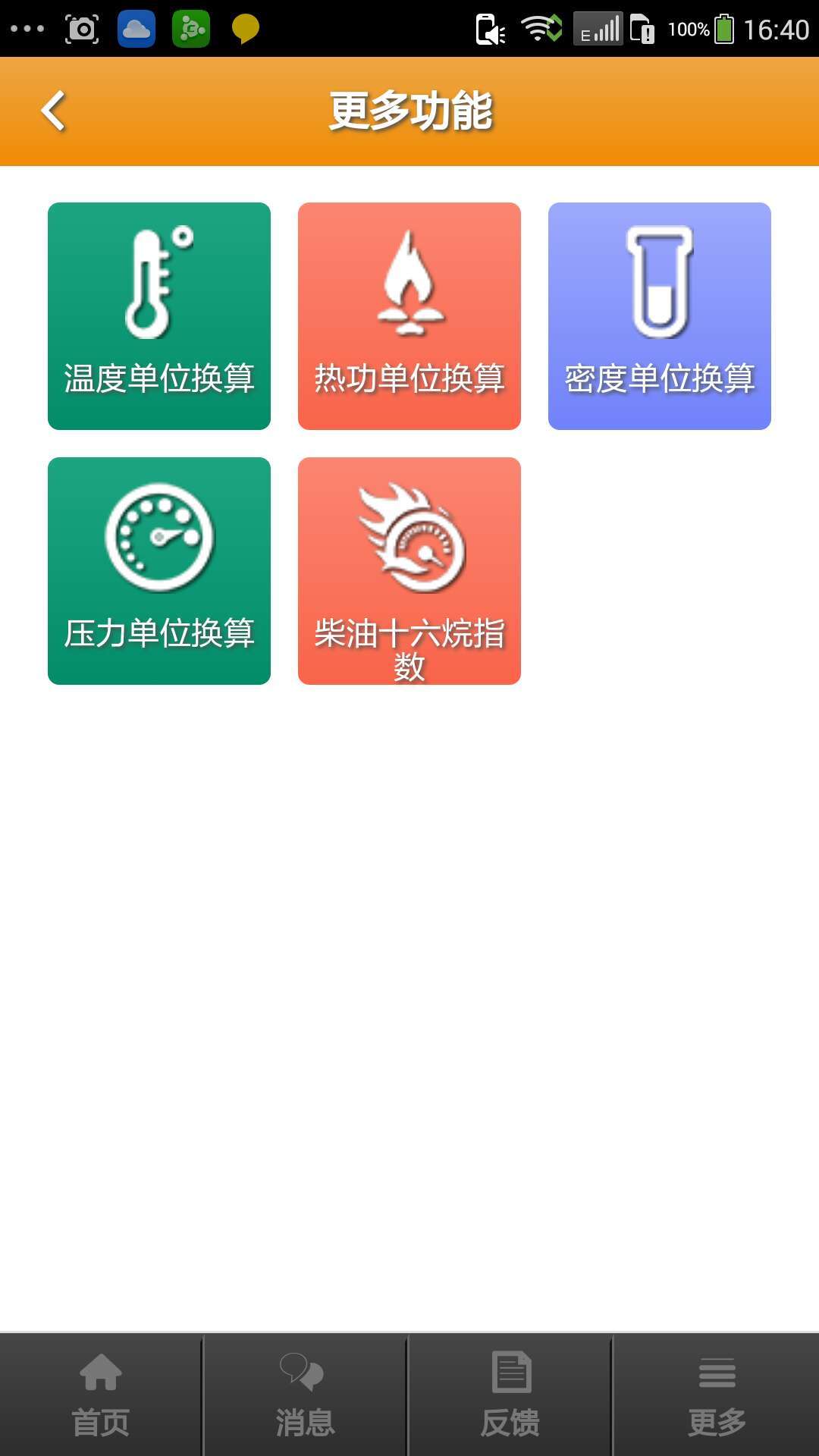
Task: Tap the 更多 tab
Action: pos(717,1395)
